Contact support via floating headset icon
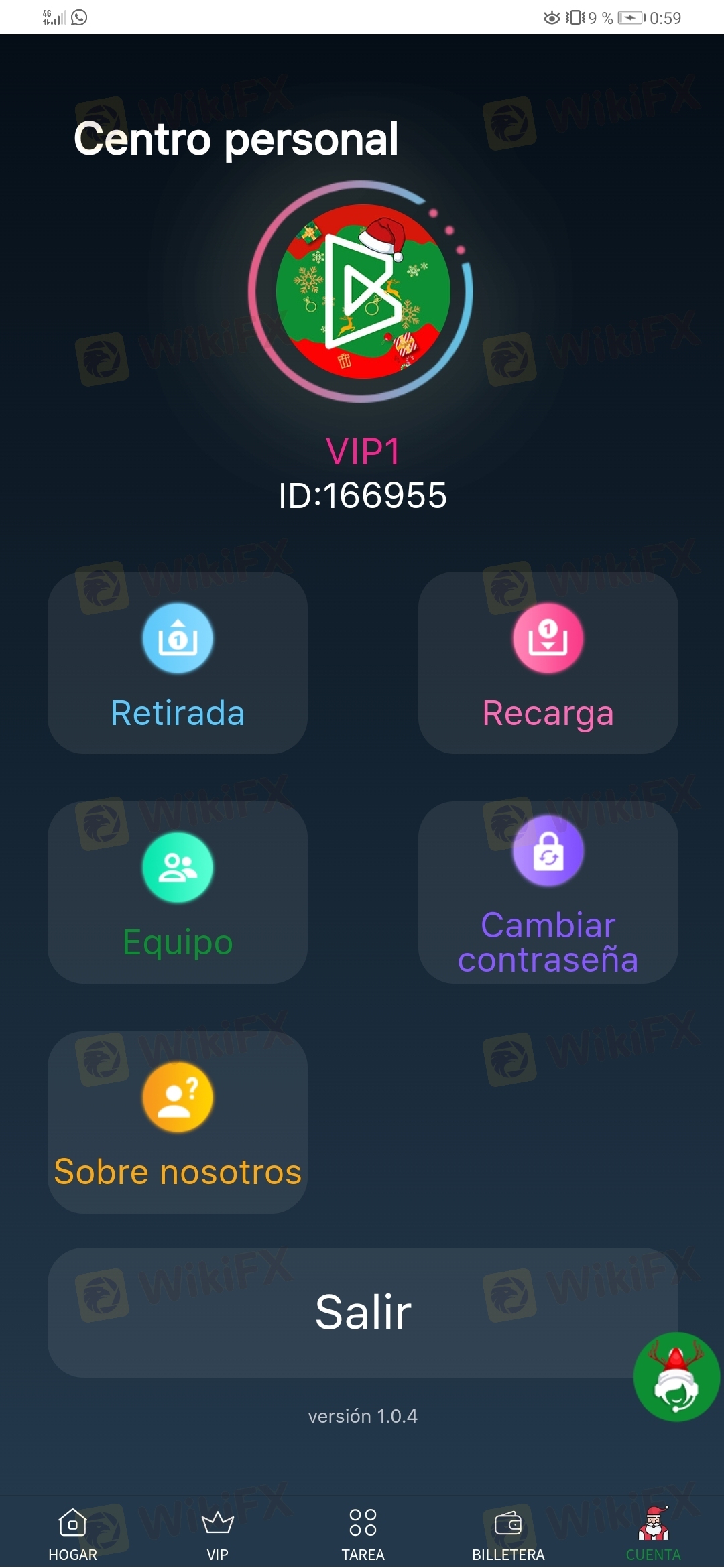This screenshot has height=1568, width=724. pos(676,1376)
